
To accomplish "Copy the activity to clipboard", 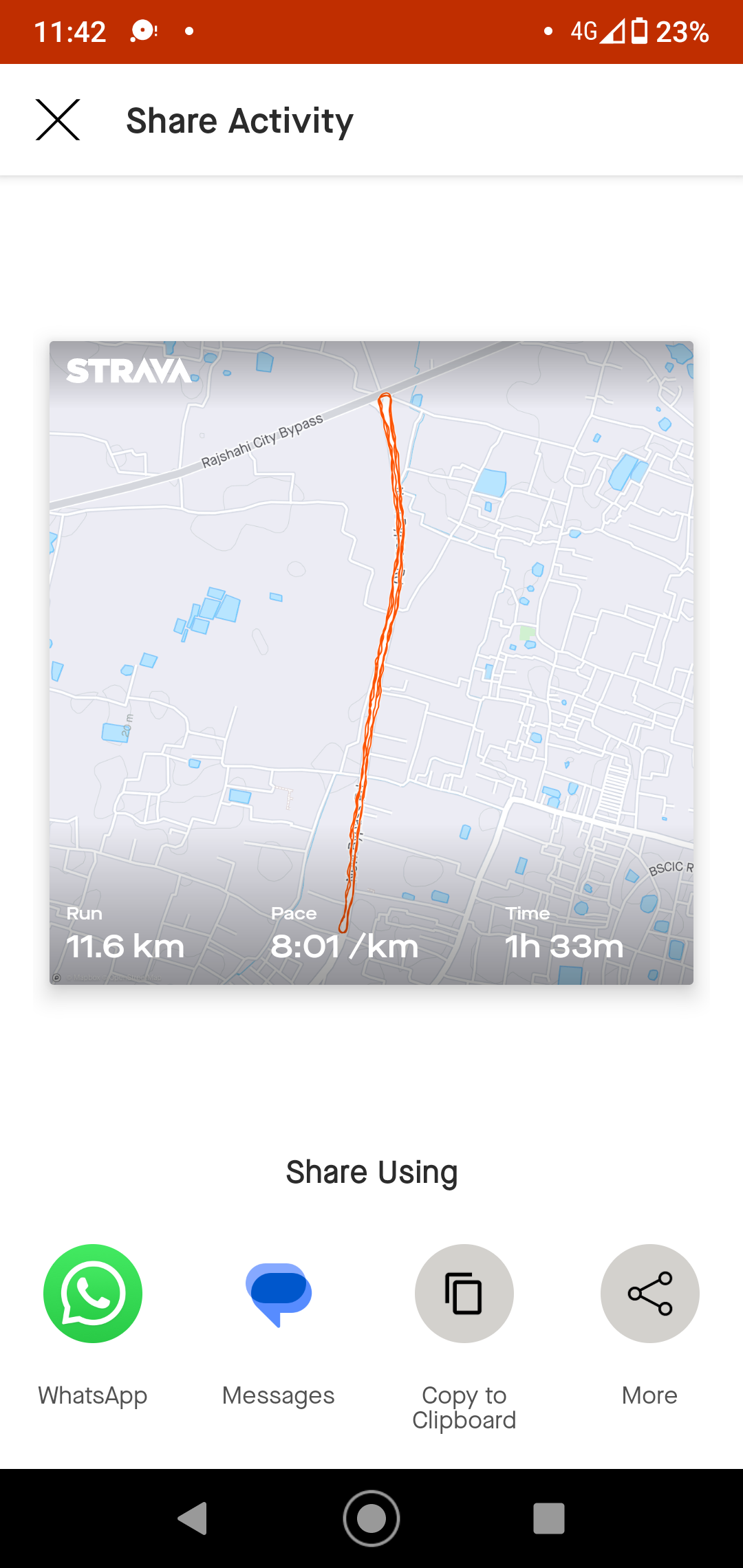I will point(464,1293).
